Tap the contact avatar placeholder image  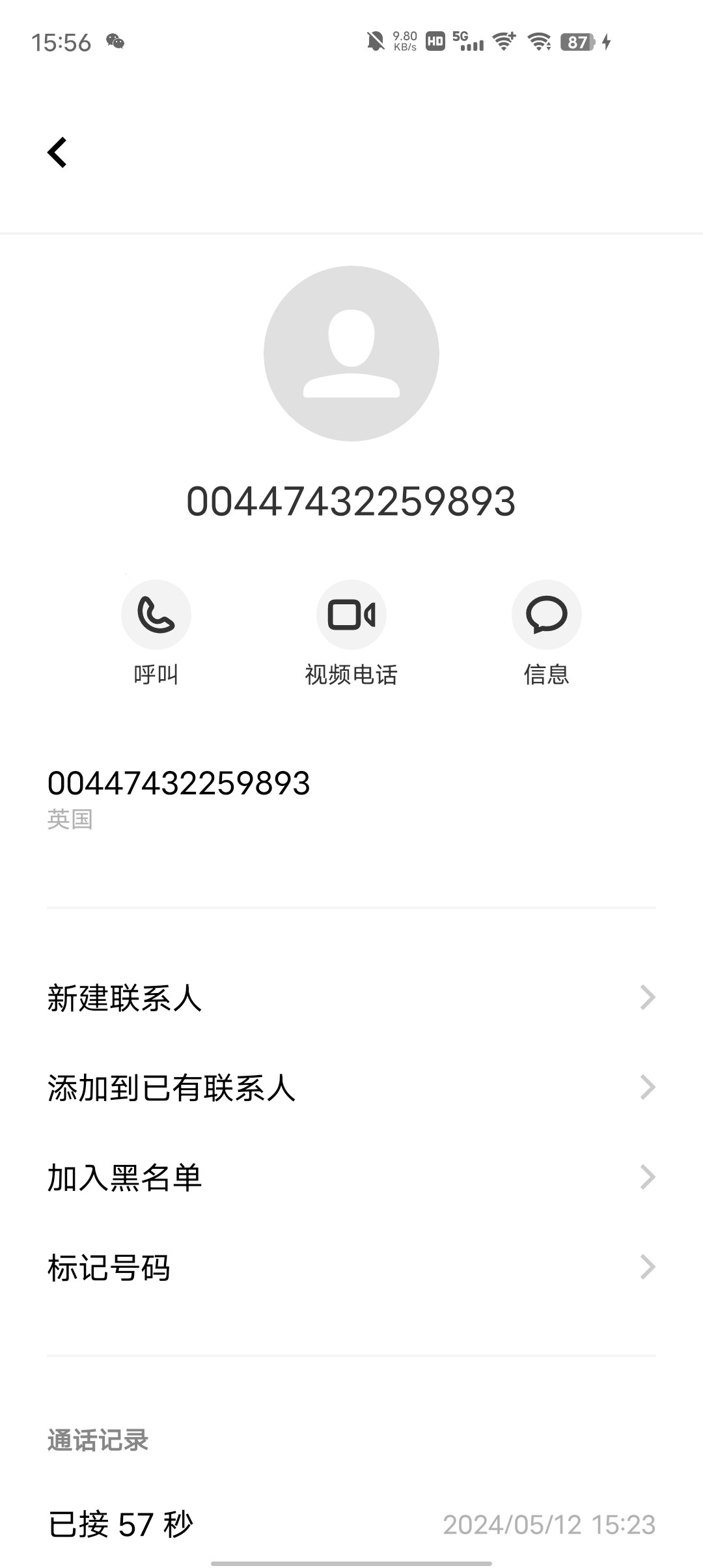[x=351, y=355]
